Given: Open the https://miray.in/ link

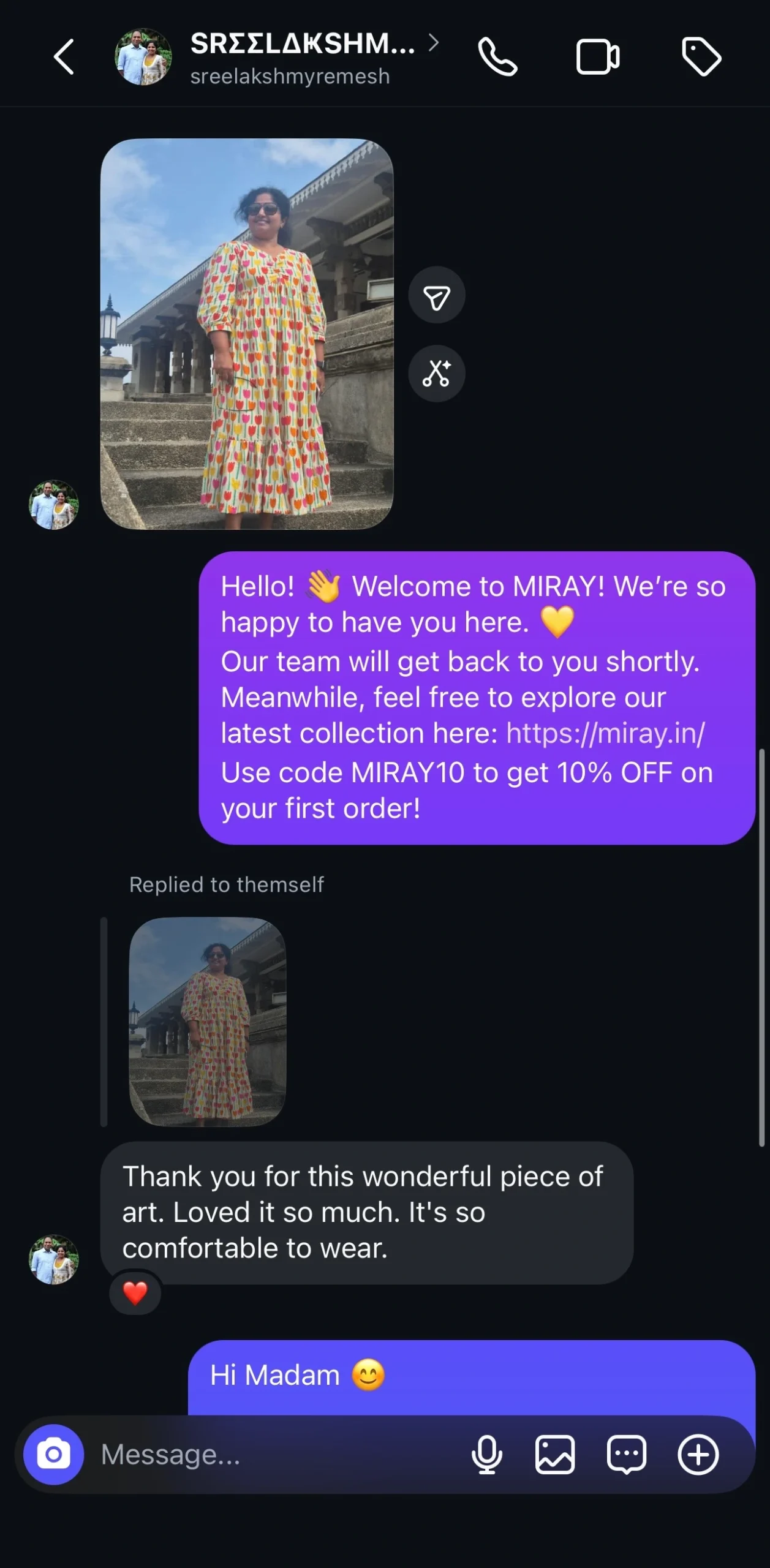Looking at the screenshot, I should [605, 733].
